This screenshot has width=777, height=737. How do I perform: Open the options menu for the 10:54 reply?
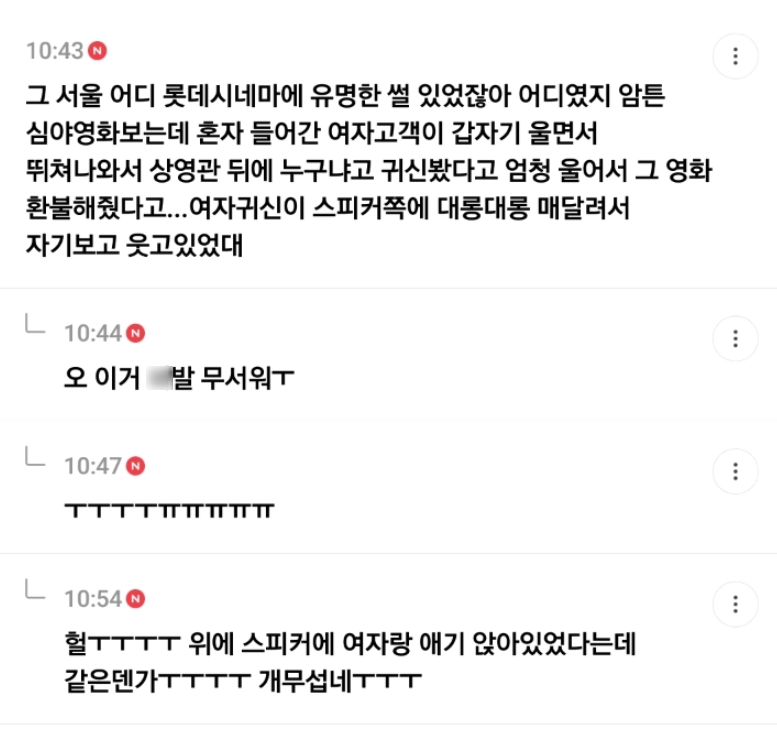click(x=735, y=604)
